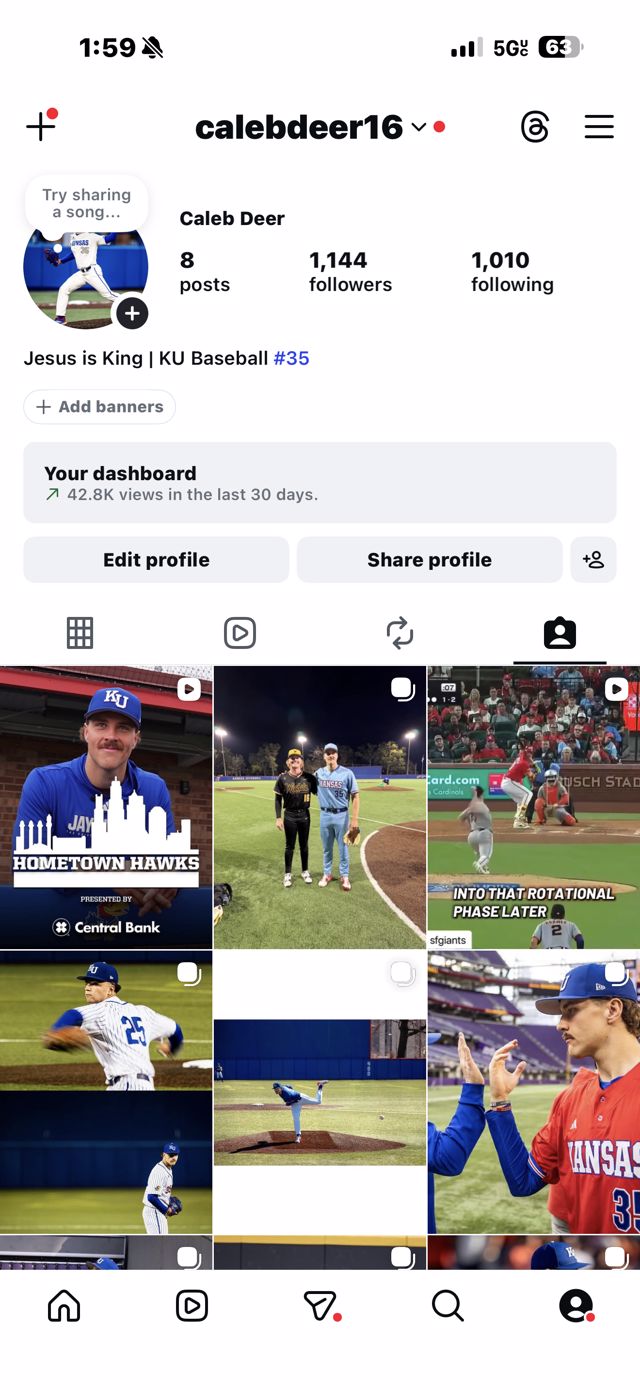The image size is (640, 1390).
Task: Open the Threads icon
Action: pos(535,127)
